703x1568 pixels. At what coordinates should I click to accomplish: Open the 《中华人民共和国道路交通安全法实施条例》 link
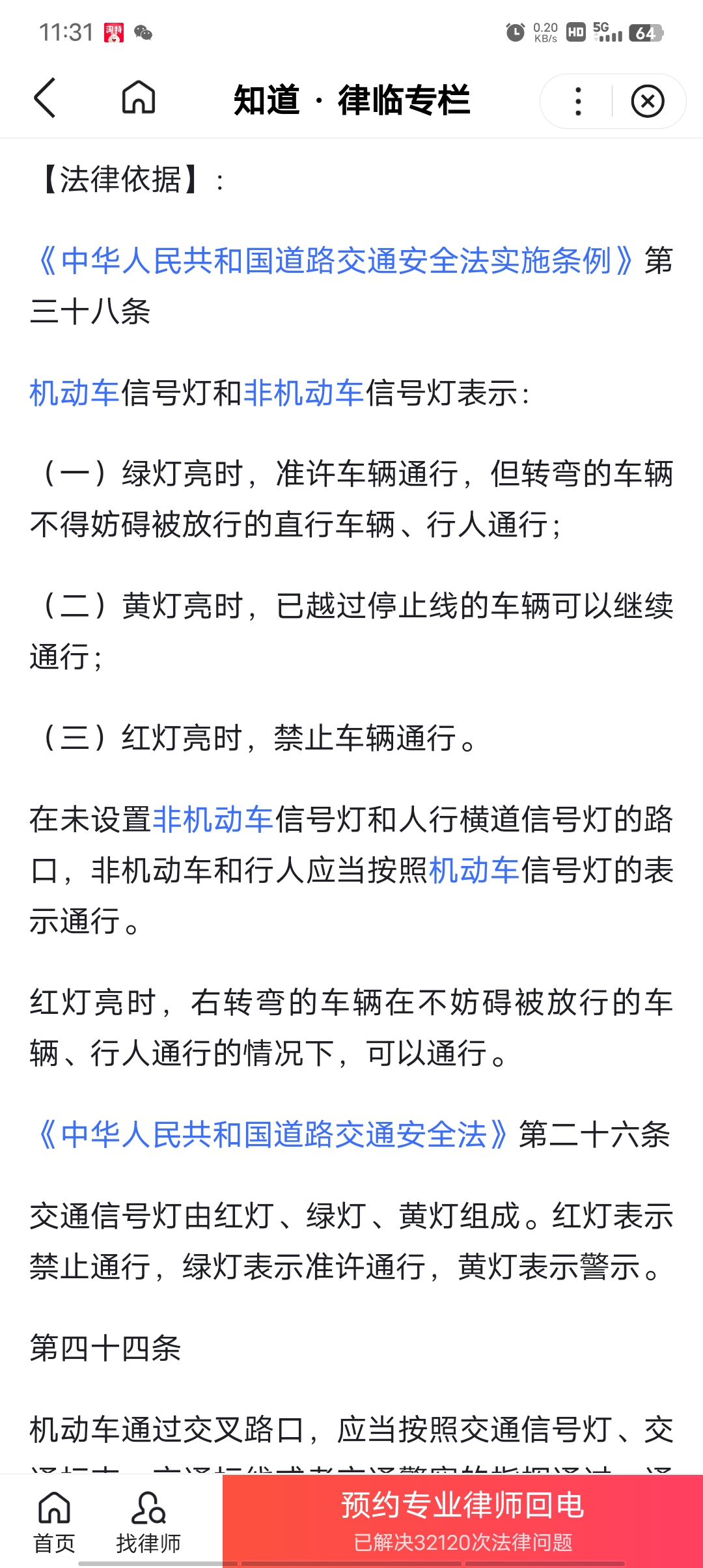click(x=336, y=261)
